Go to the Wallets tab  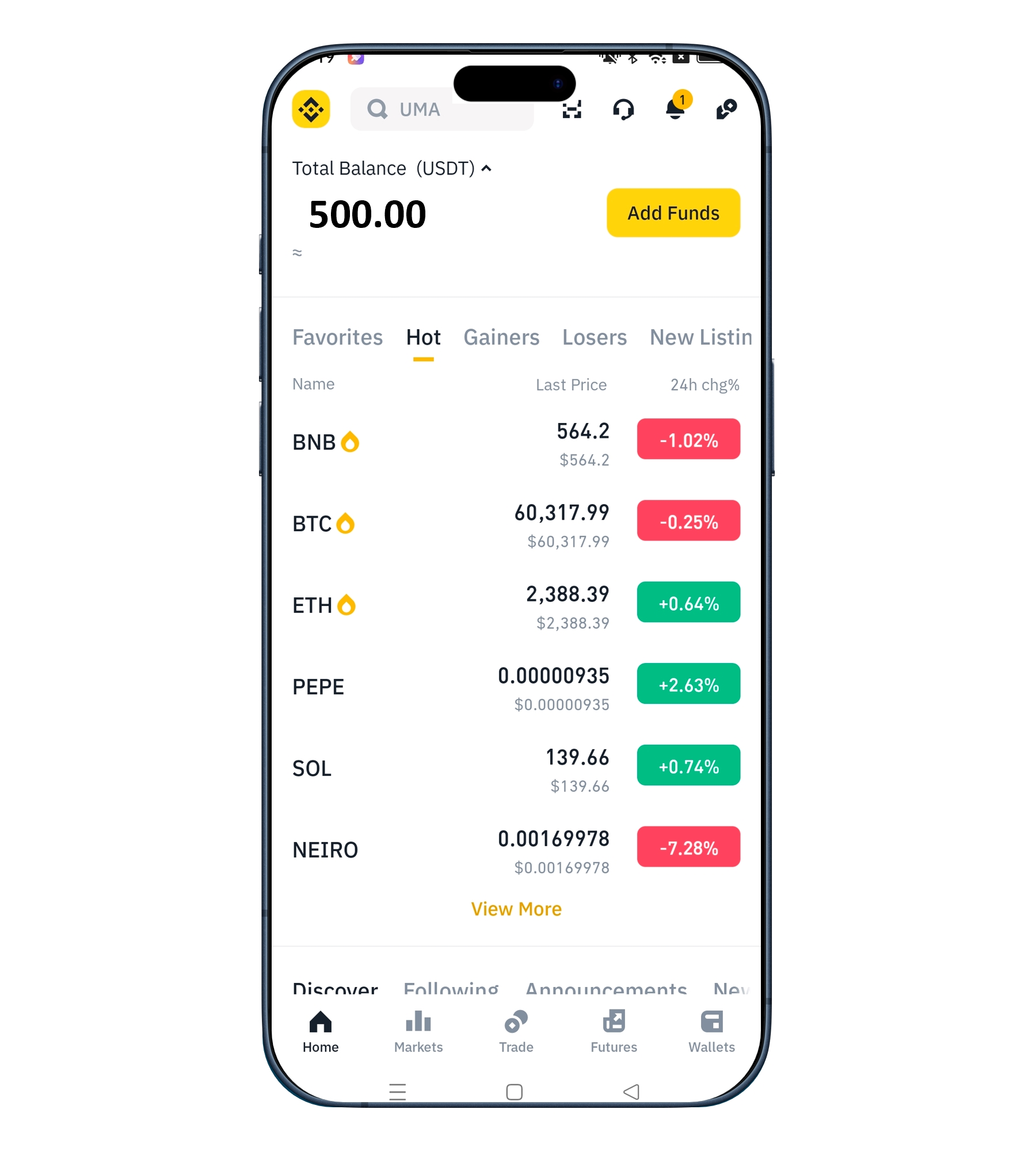tap(711, 1032)
